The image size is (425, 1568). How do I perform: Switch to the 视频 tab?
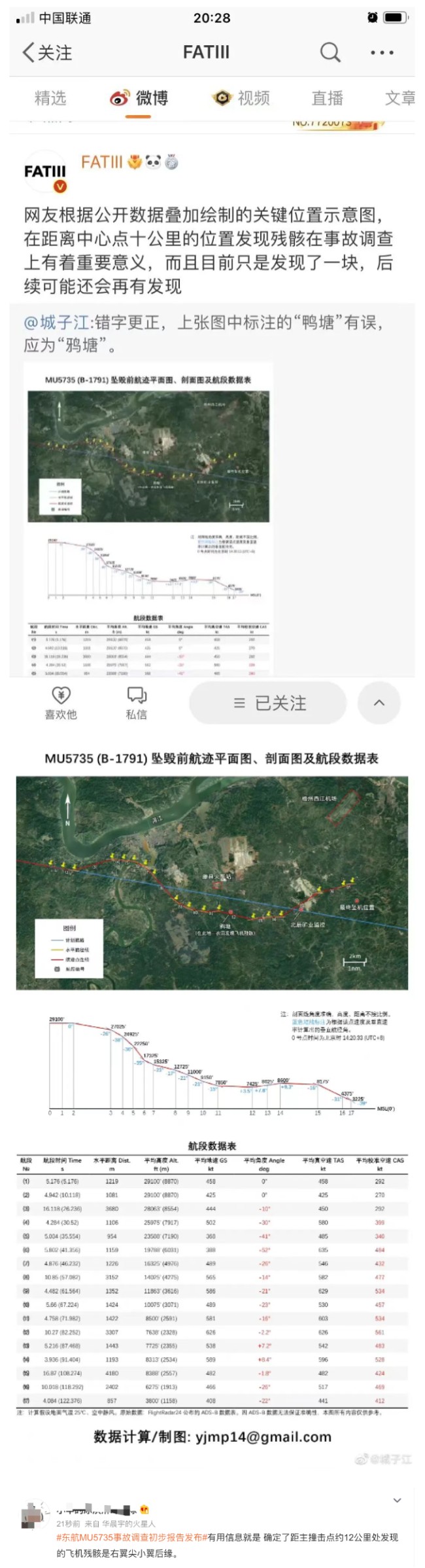pos(241,98)
